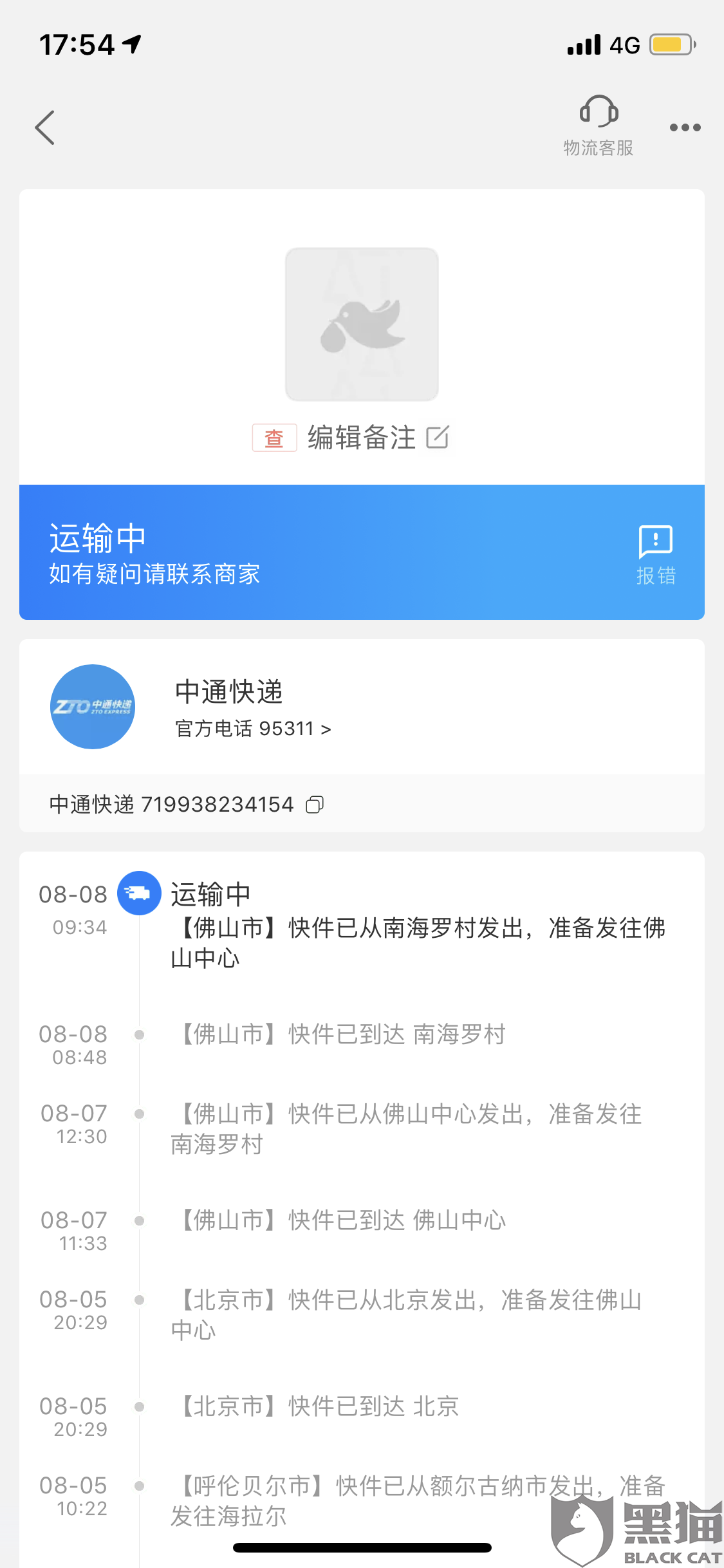Go back to the previous page
Screen dimensions: 724x1568
pyautogui.click(x=45, y=127)
